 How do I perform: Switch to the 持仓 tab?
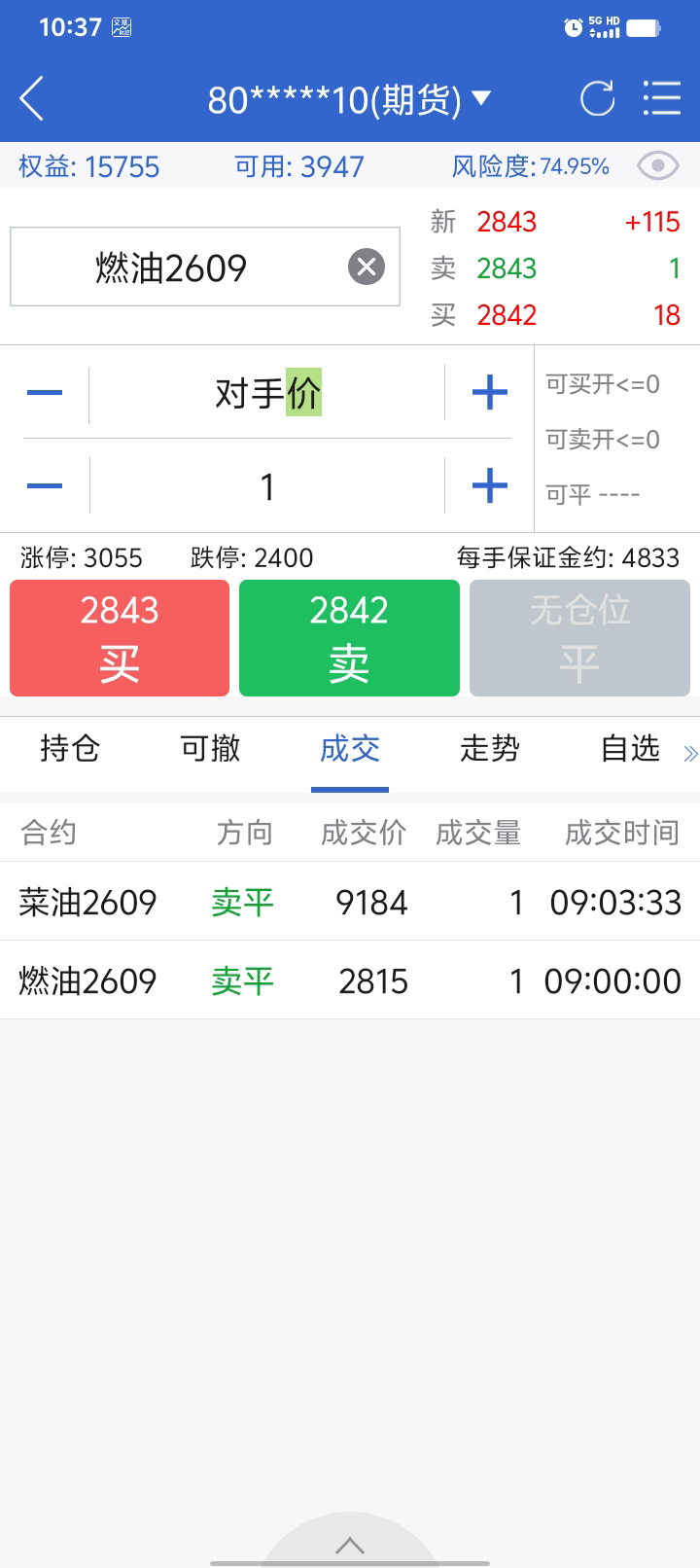70,748
